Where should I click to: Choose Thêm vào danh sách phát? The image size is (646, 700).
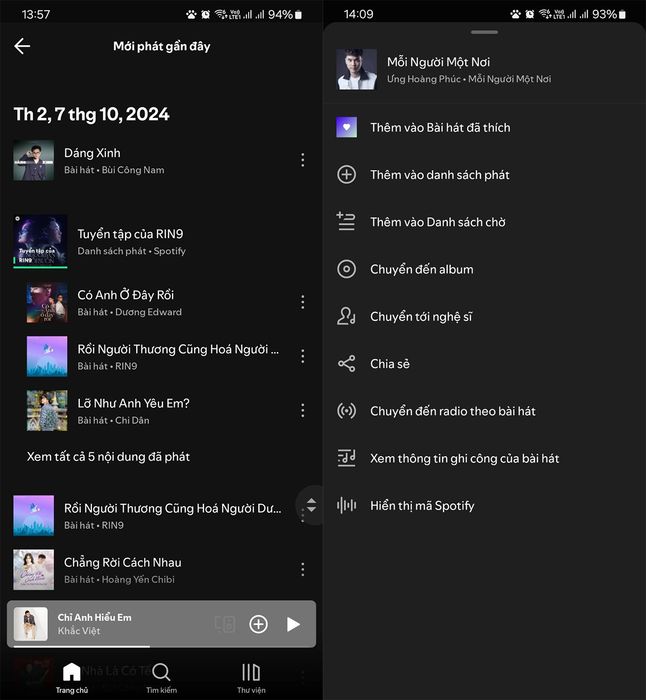[439, 175]
